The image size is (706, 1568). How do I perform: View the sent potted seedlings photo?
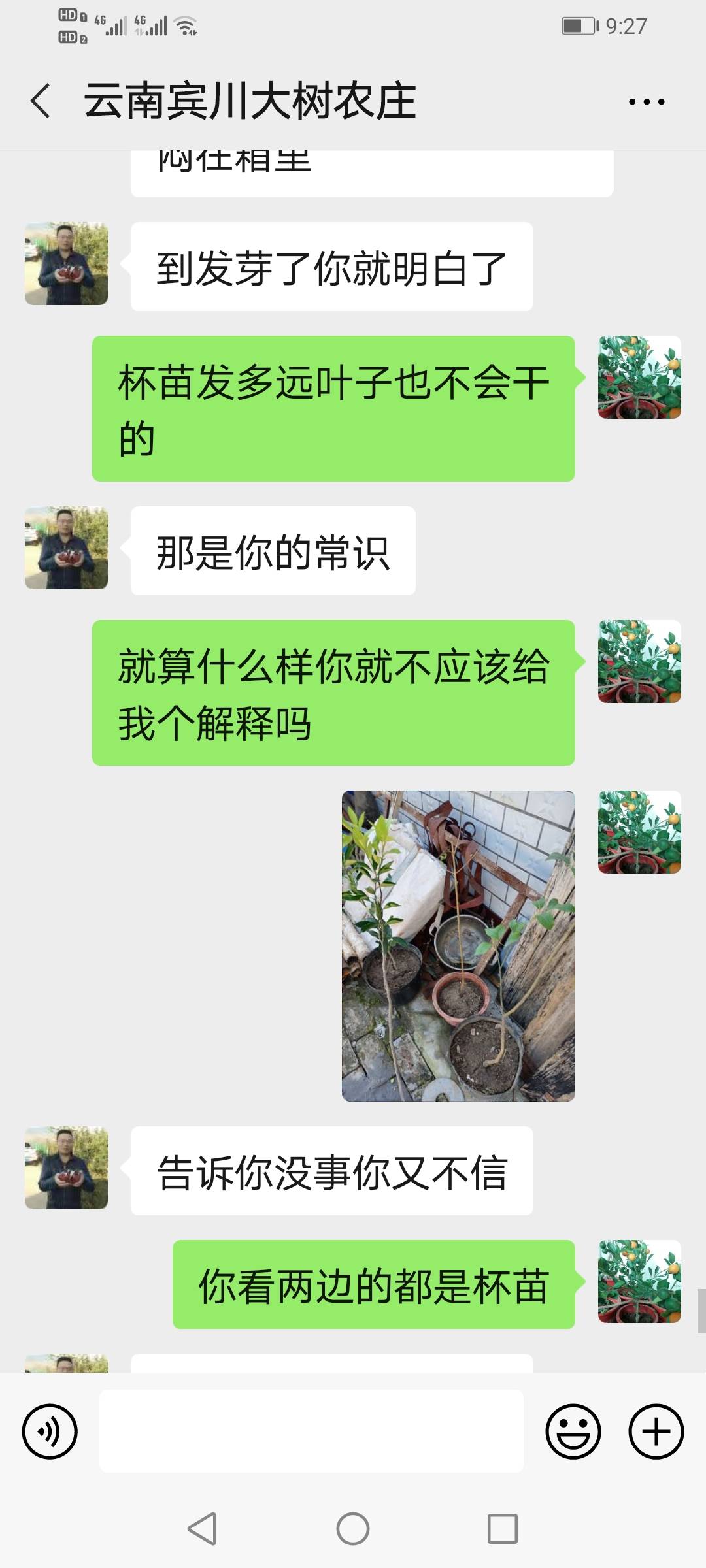click(458, 946)
